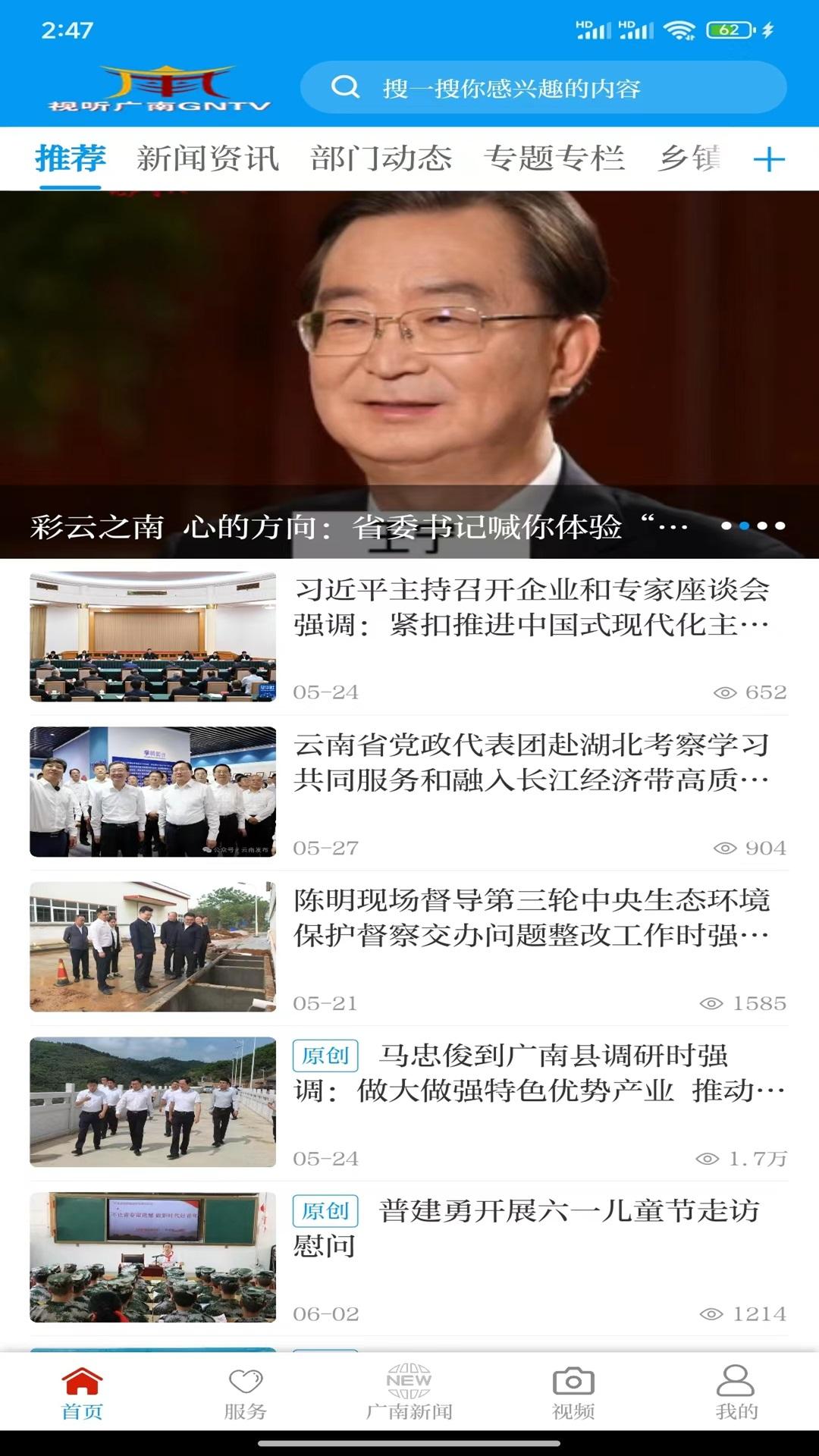Tap the eye icon showing 652 views
This screenshot has width=819, height=1456.
(x=726, y=691)
